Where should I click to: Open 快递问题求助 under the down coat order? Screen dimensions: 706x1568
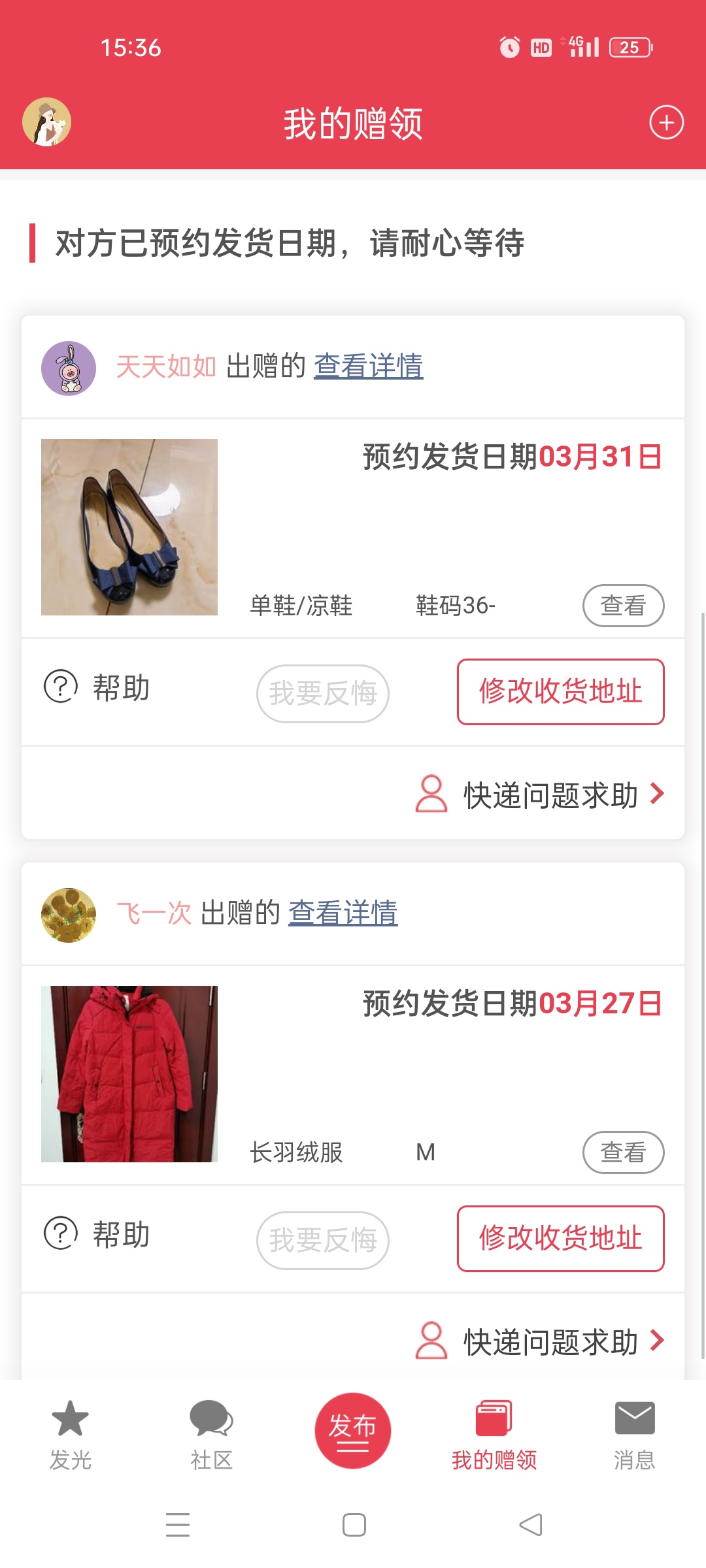pyautogui.click(x=540, y=1341)
